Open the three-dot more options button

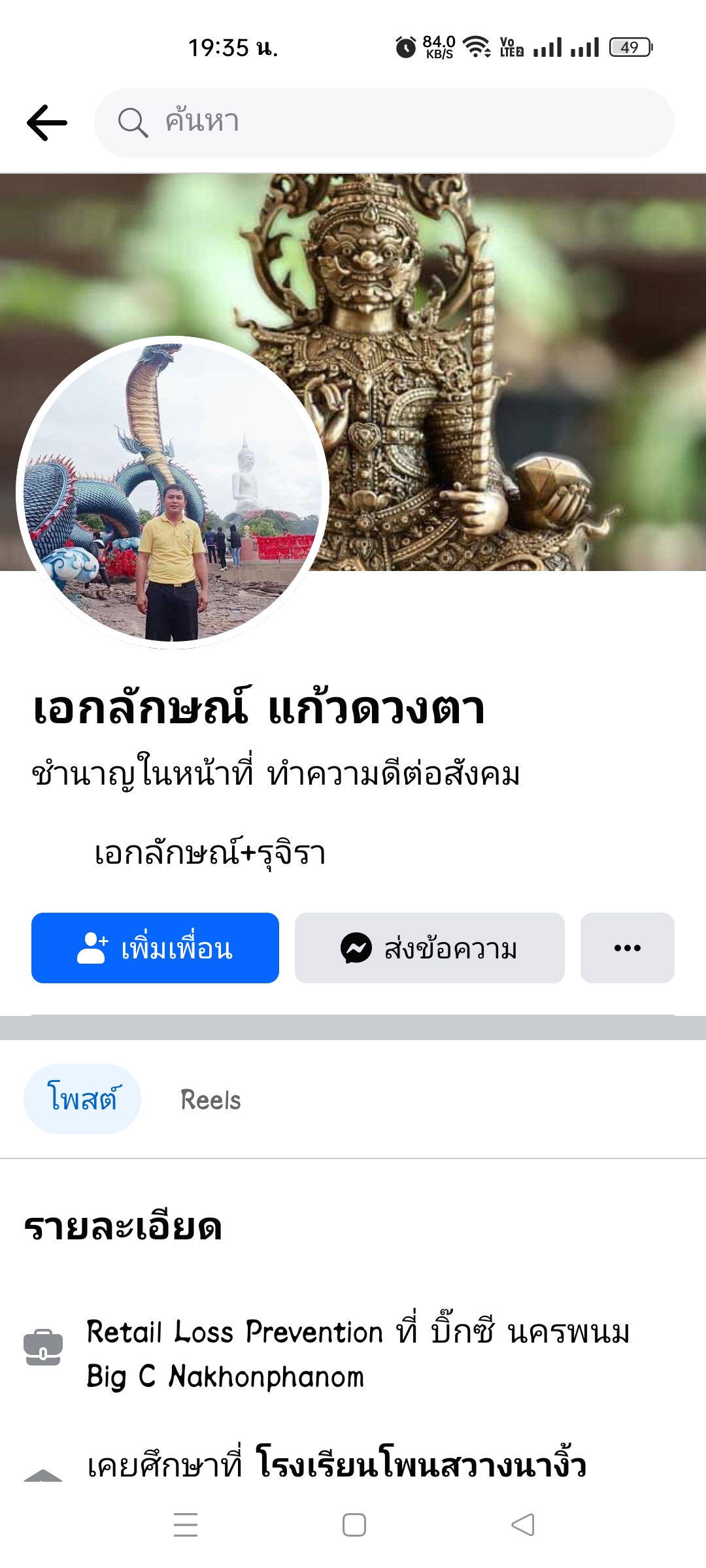point(627,948)
